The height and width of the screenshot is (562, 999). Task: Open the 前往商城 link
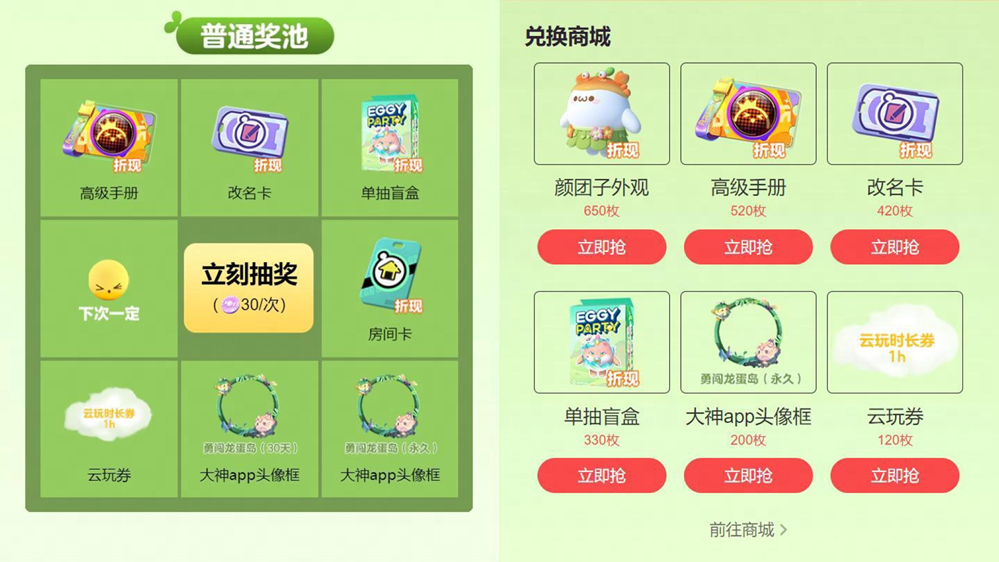[748, 530]
